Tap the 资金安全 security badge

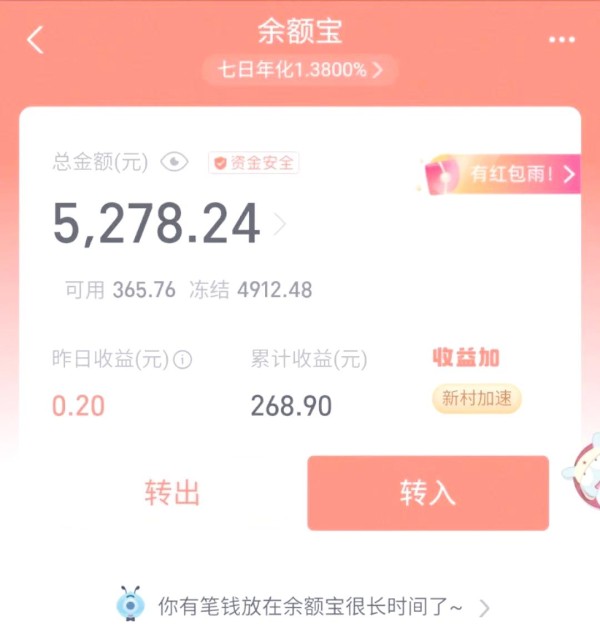pos(253,162)
